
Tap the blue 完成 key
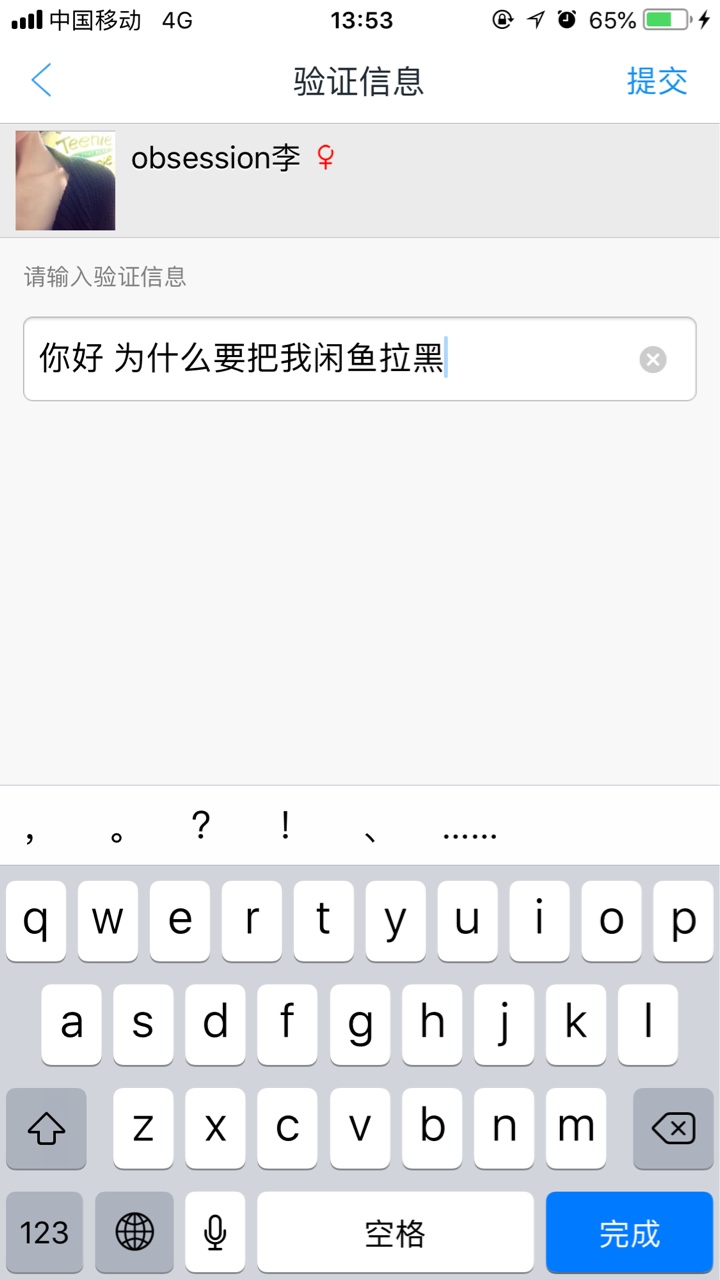(629, 1232)
